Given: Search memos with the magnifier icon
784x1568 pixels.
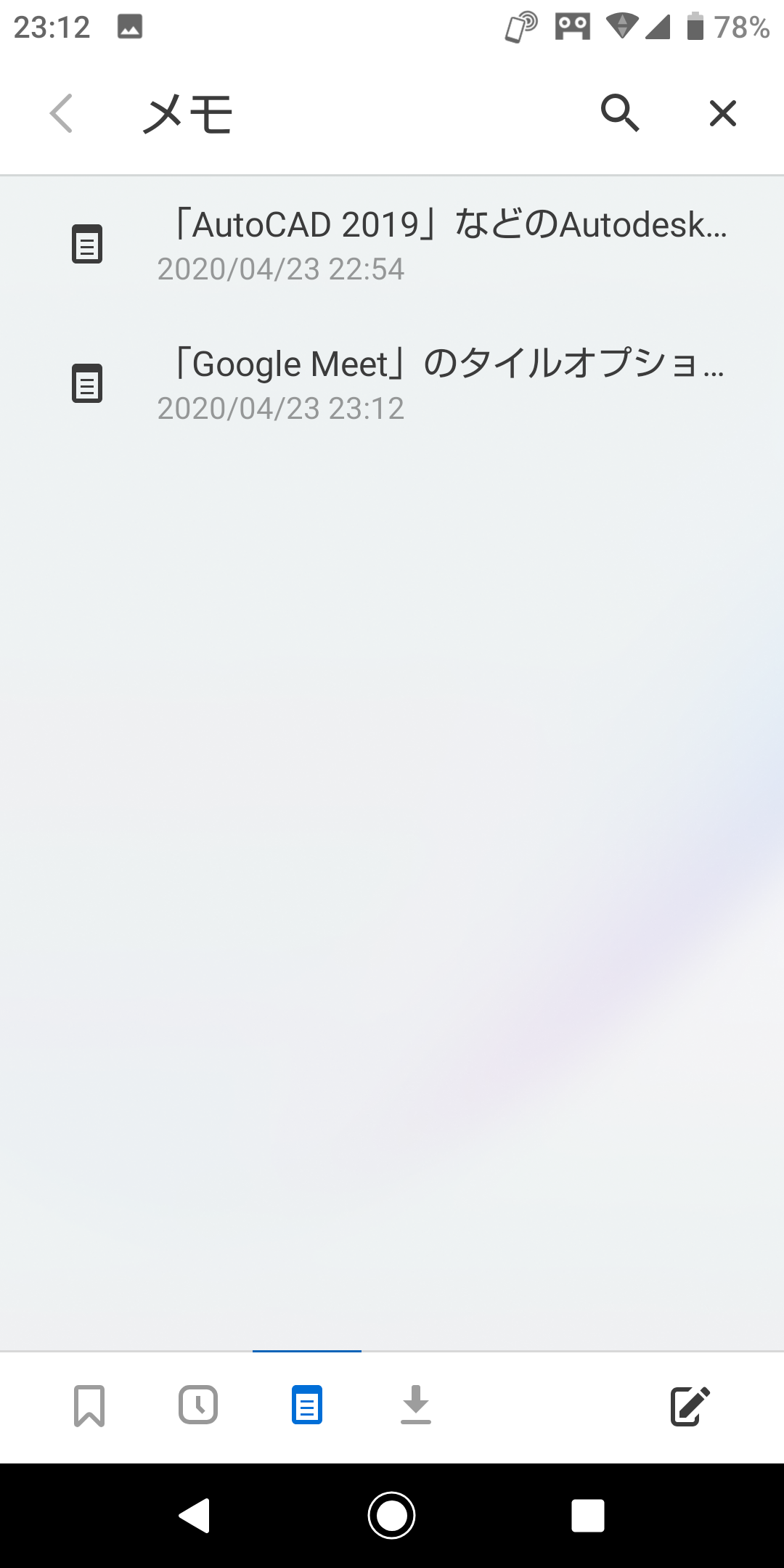Looking at the screenshot, I should click(620, 113).
